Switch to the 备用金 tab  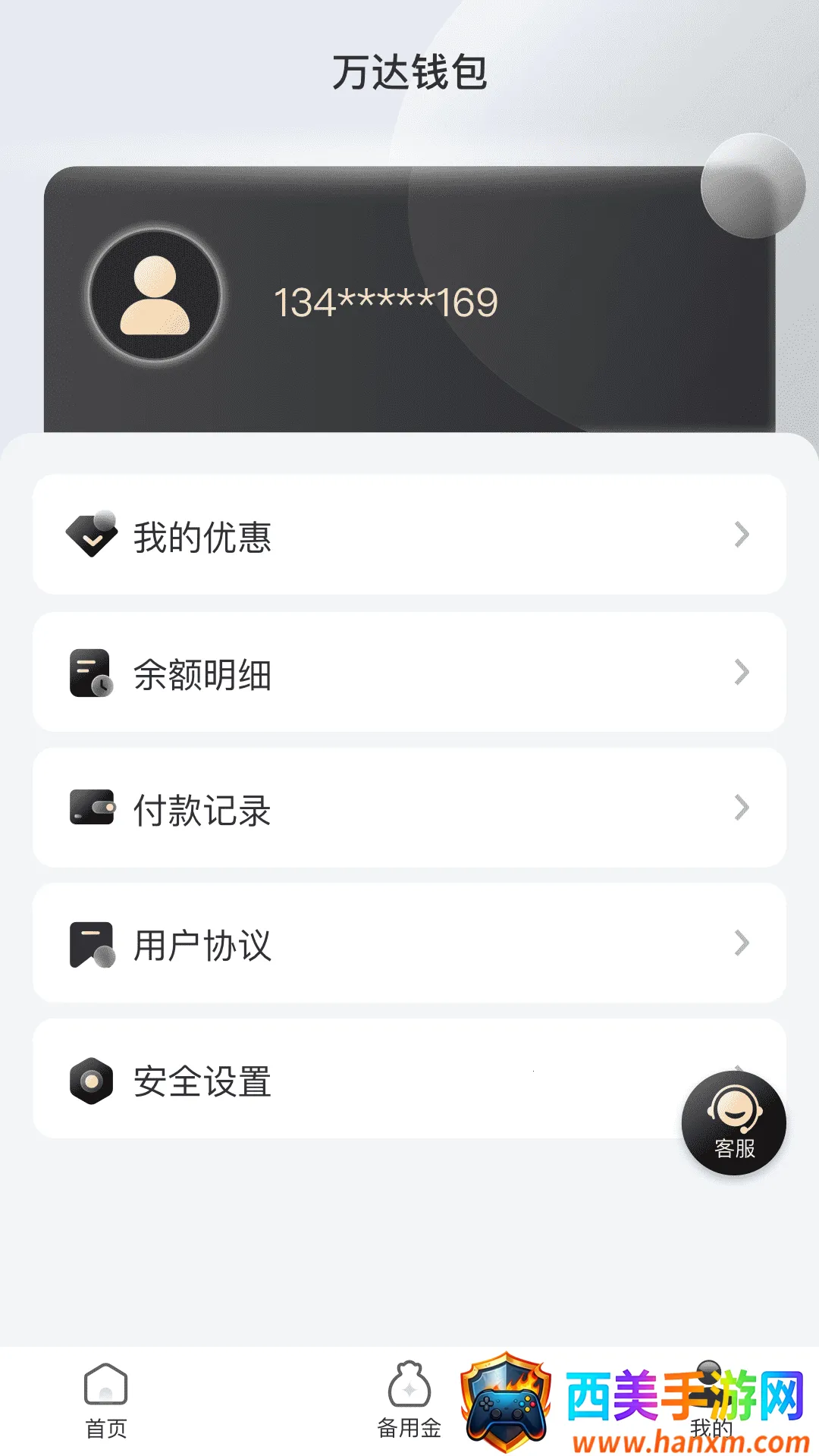point(409,1401)
